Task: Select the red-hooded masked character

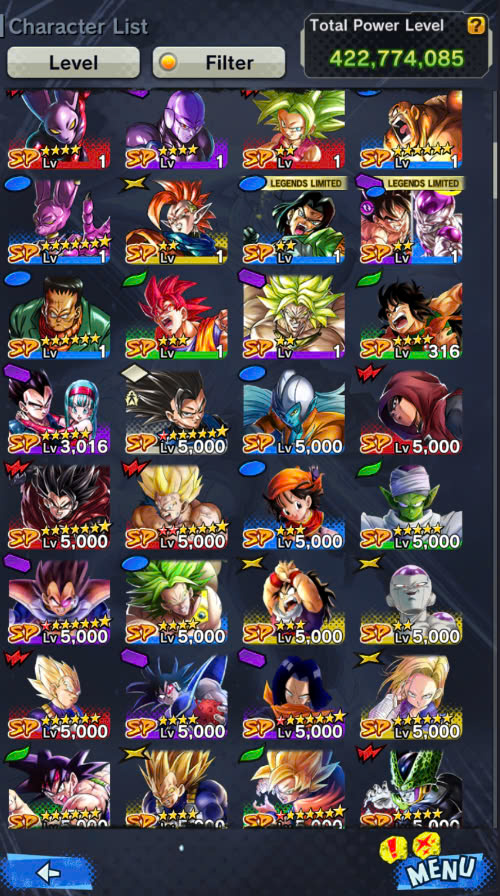Action: (411, 411)
